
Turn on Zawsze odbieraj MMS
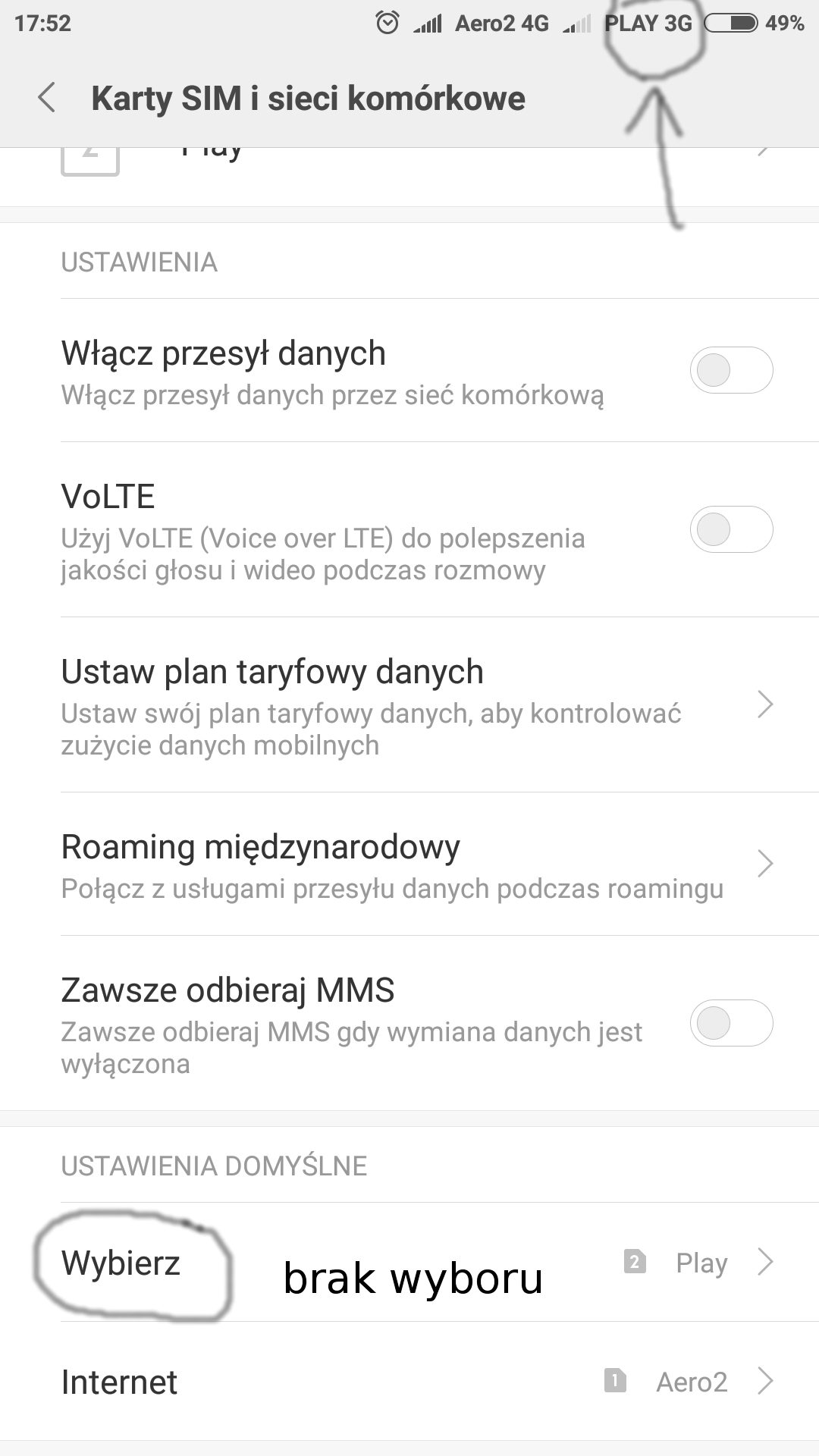pyautogui.click(x=730, y=1023)
